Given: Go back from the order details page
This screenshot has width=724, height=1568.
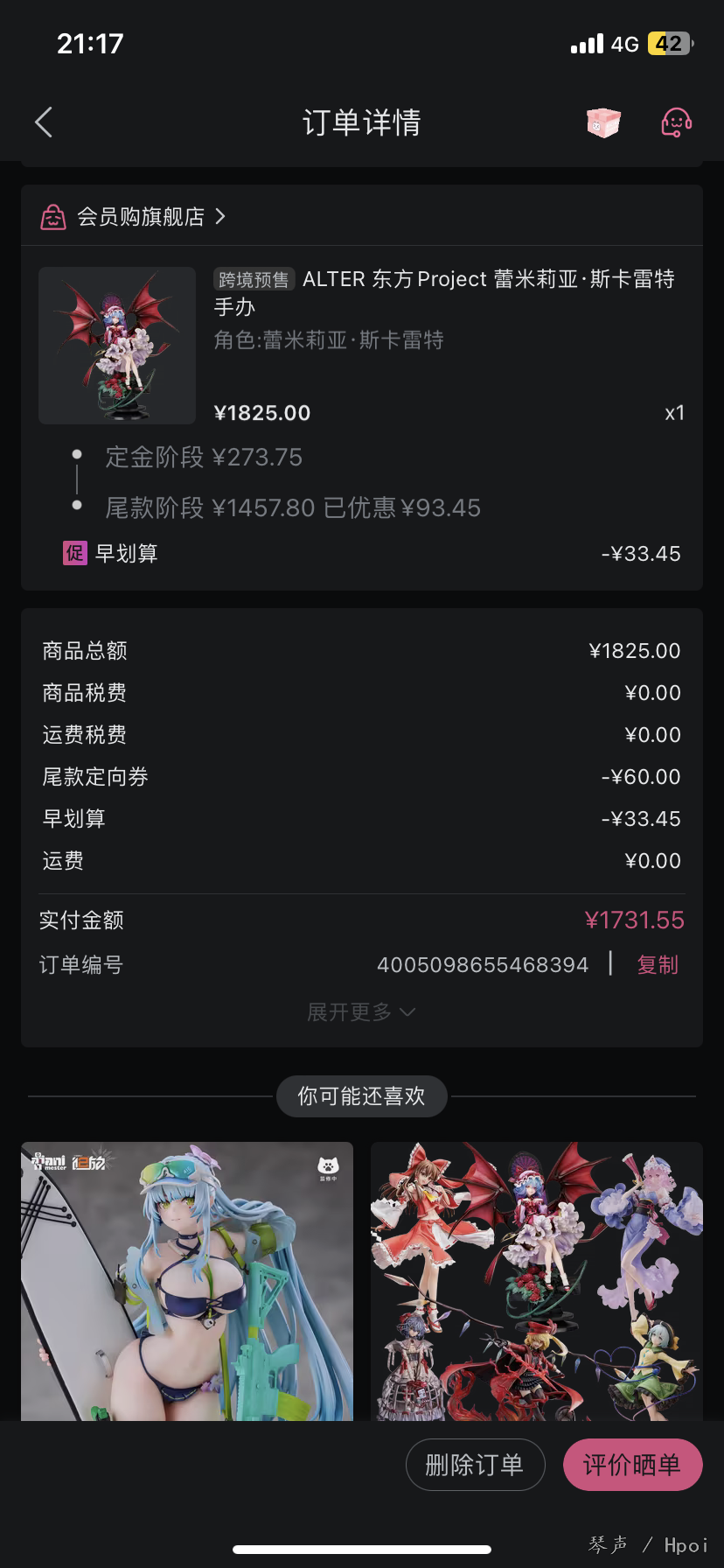Looking at the screenshot, I should pos(44,122).
